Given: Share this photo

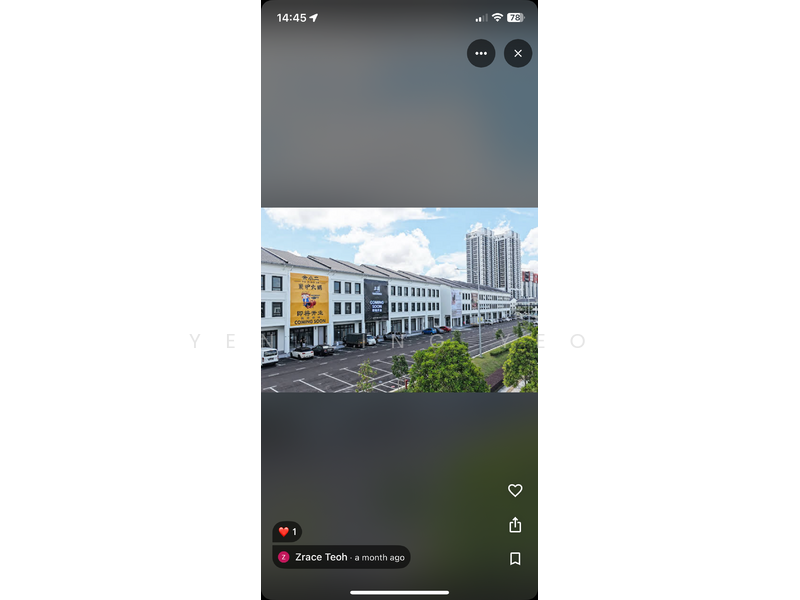Looking at the screenshot, I should (x=515, y=525).
